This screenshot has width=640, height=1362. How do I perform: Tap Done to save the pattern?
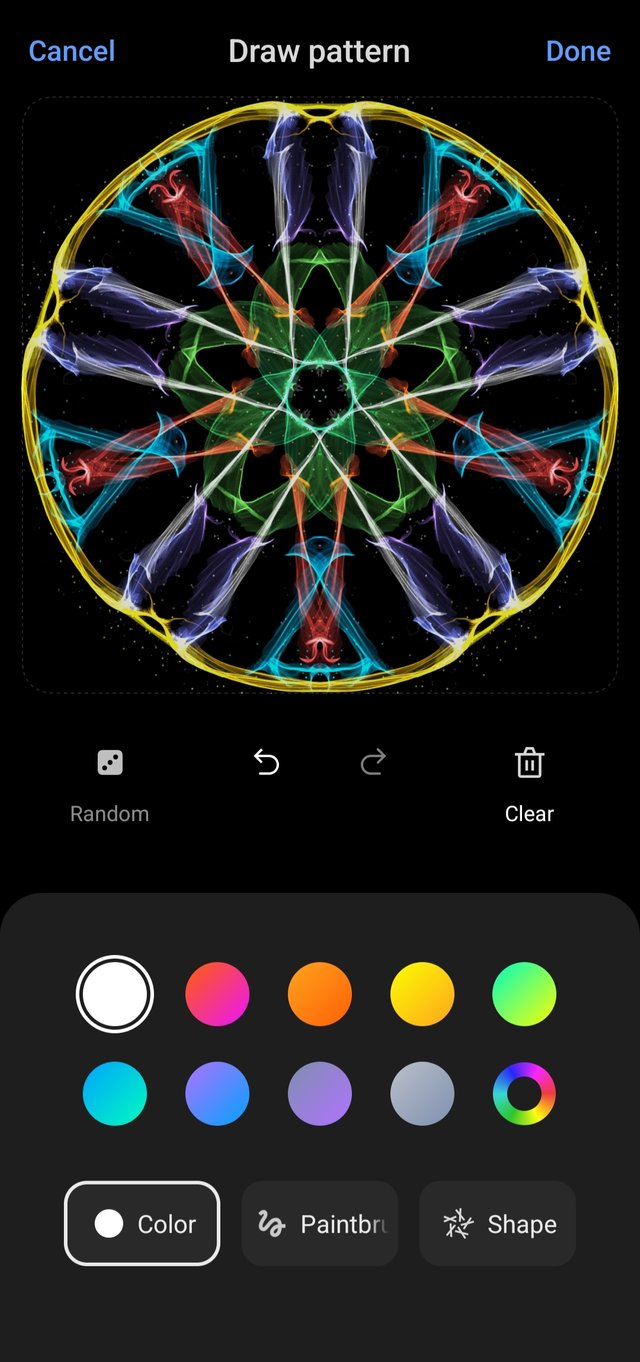[x=578, y=51]
